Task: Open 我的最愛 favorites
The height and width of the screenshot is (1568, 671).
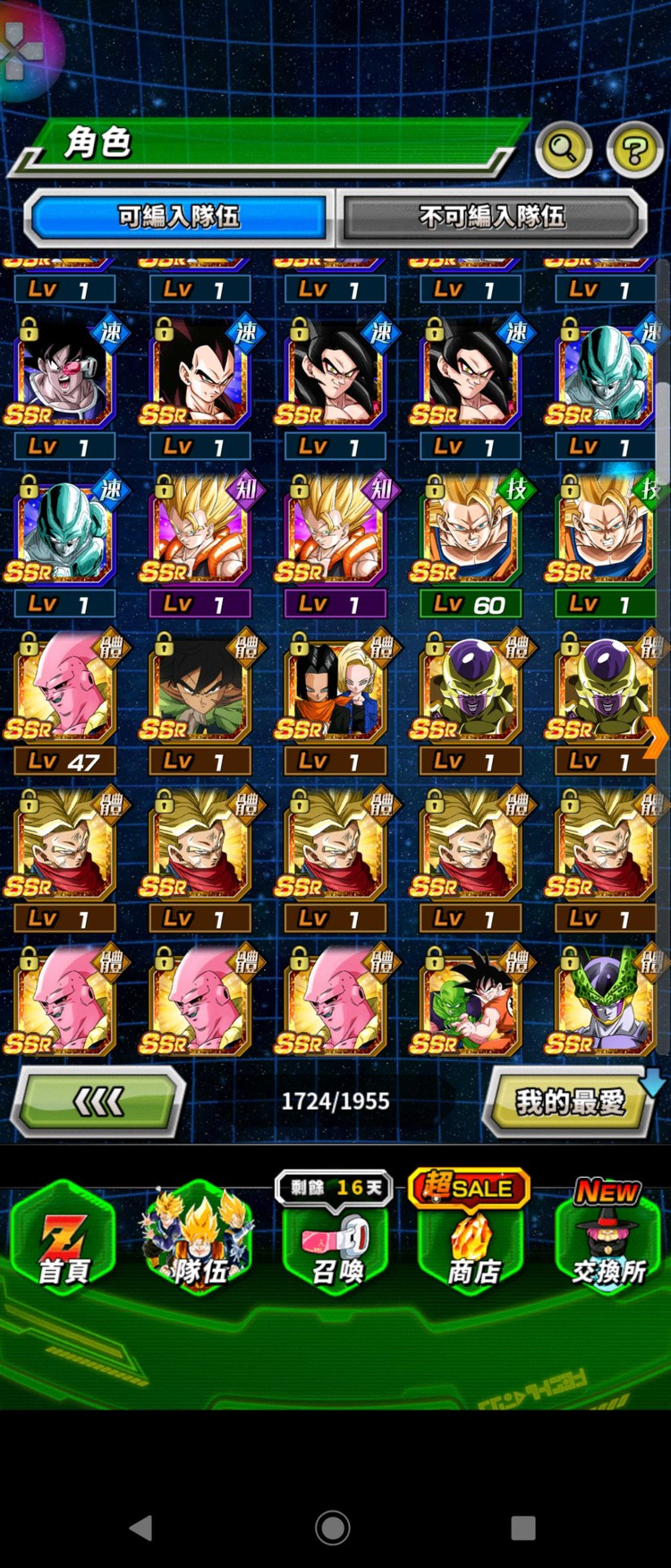Action: [570, 1102]
